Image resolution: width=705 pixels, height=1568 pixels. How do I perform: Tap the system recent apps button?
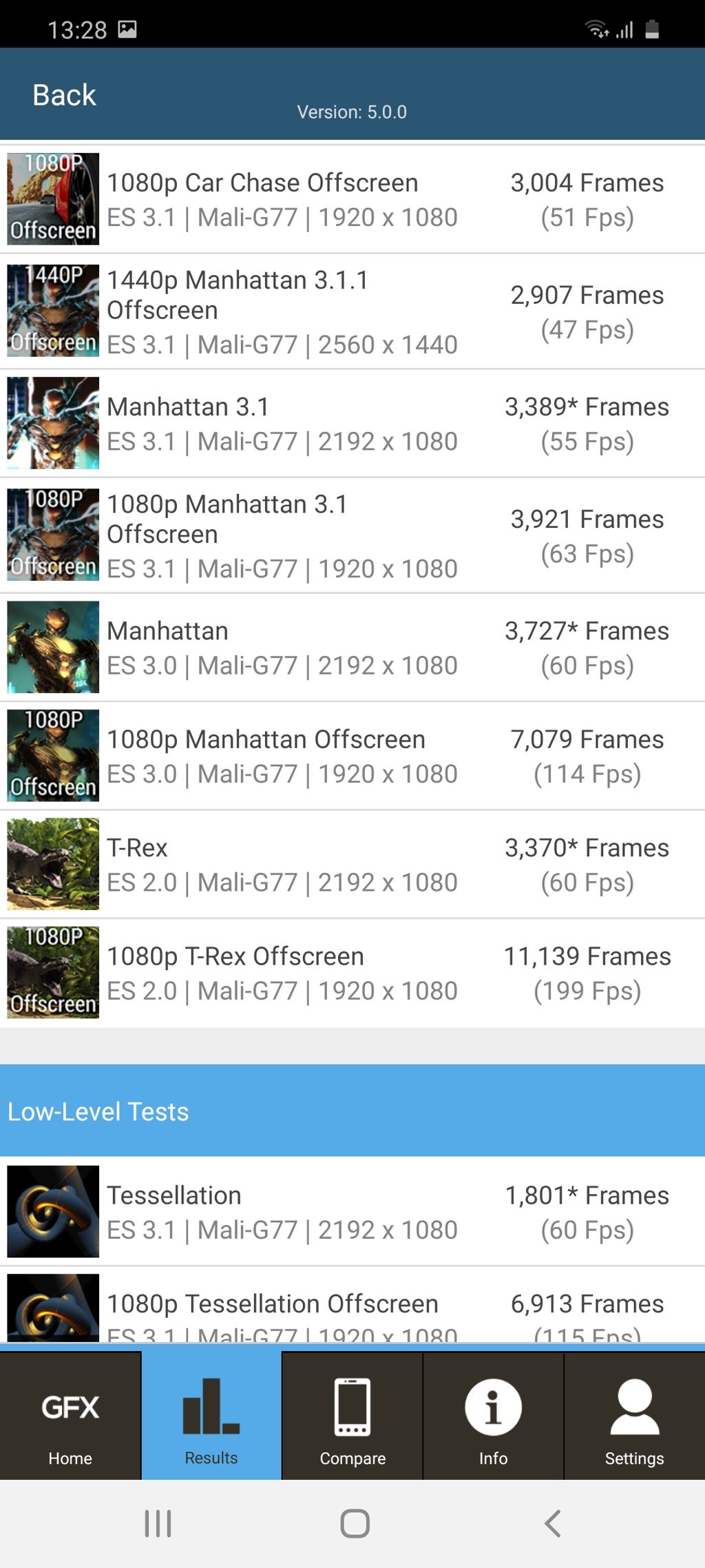pos(158,1523)
